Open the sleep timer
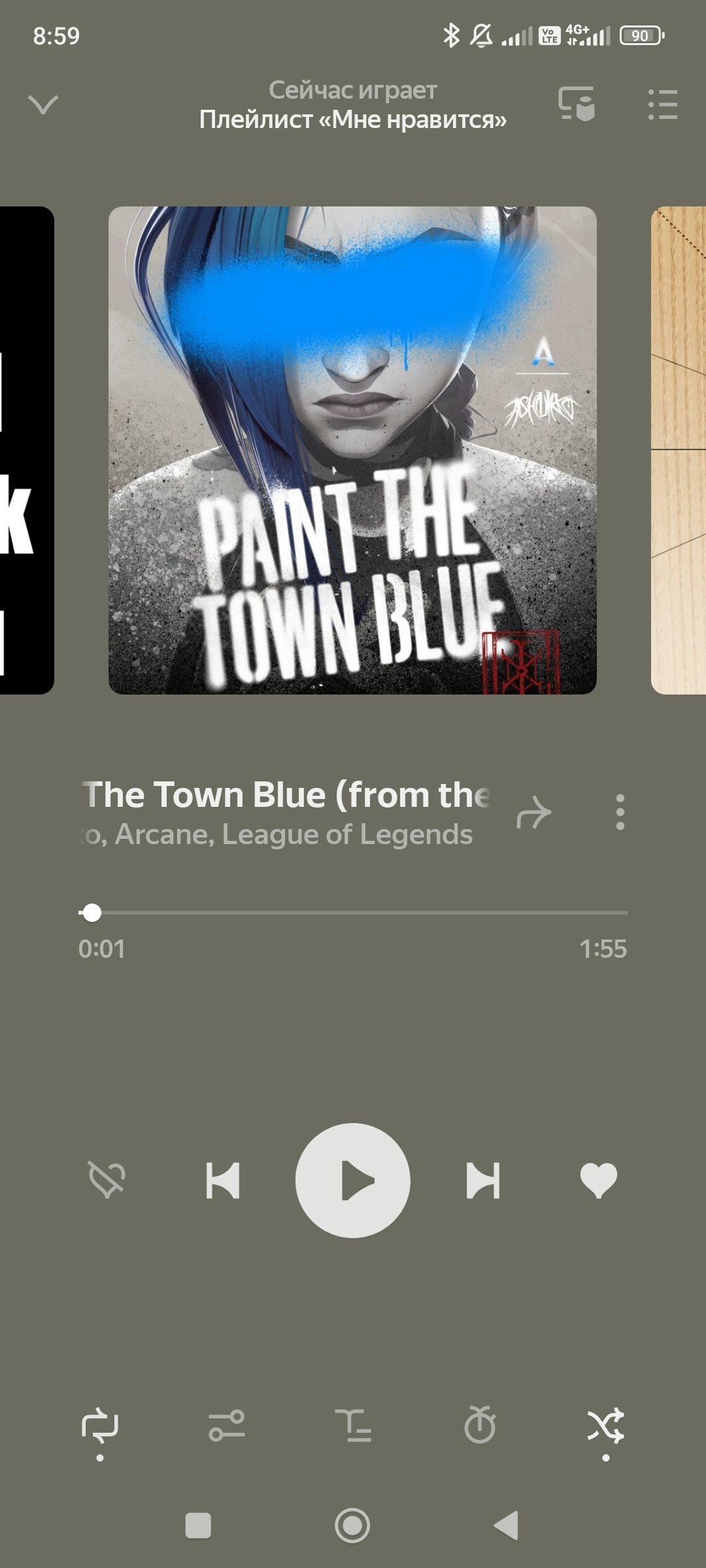 pos(480,1426)
